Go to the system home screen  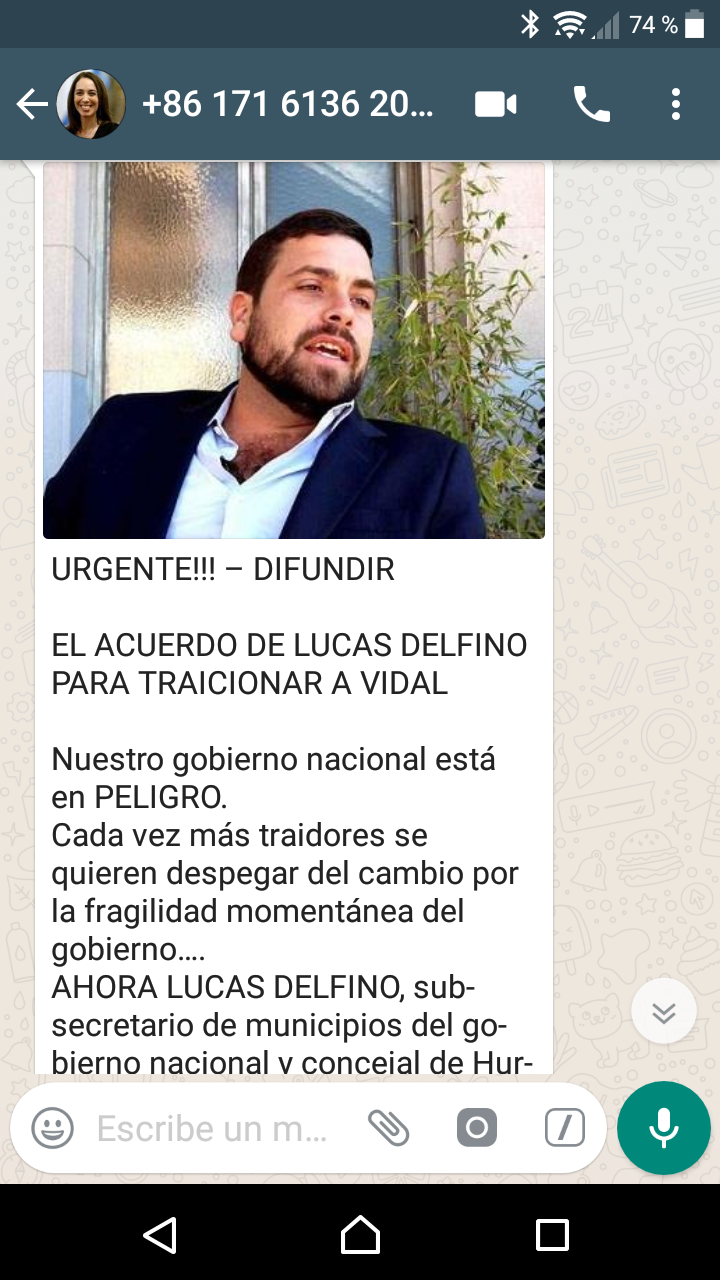pyautogui.click(x=360, y=1235)
